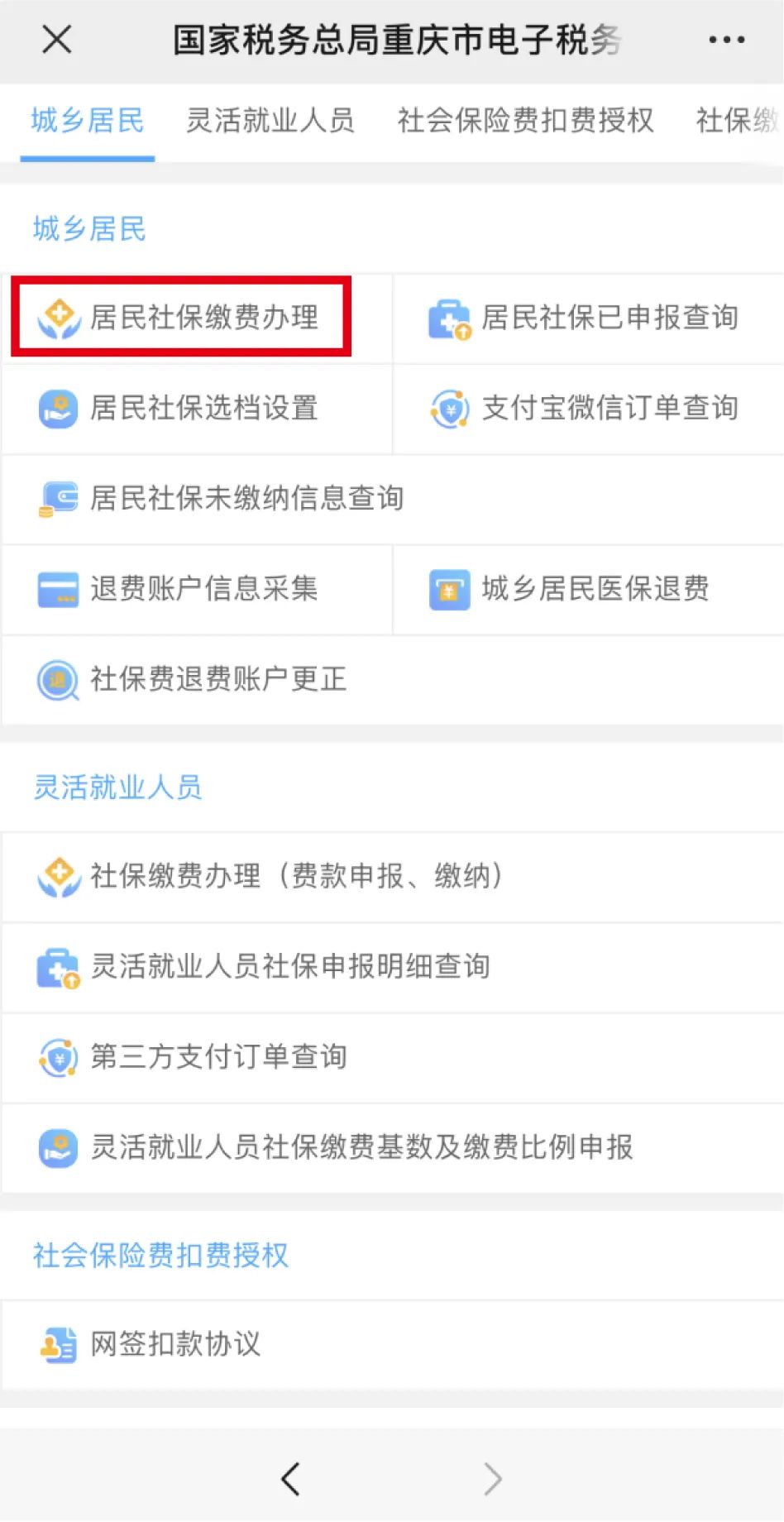Open 第三方支付订单查询
The image size is (784, 1522).
click(393, 1057)
